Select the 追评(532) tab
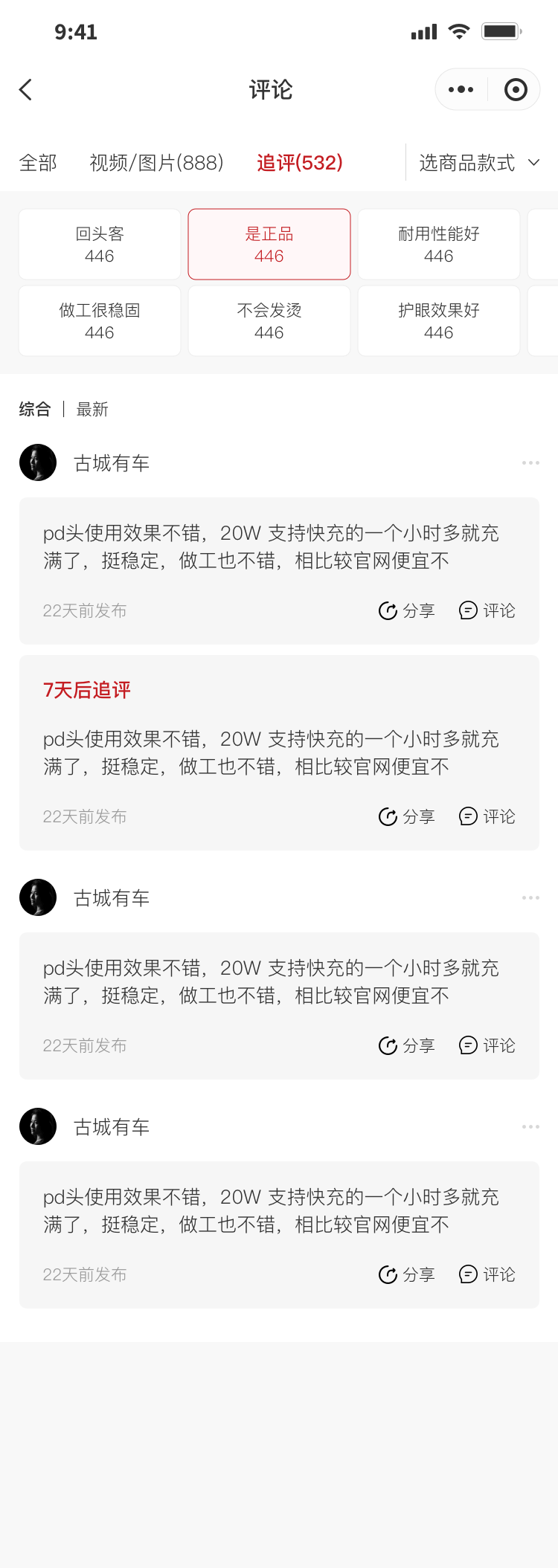This screenshot has width=558, height=1568. pos(299,163)
